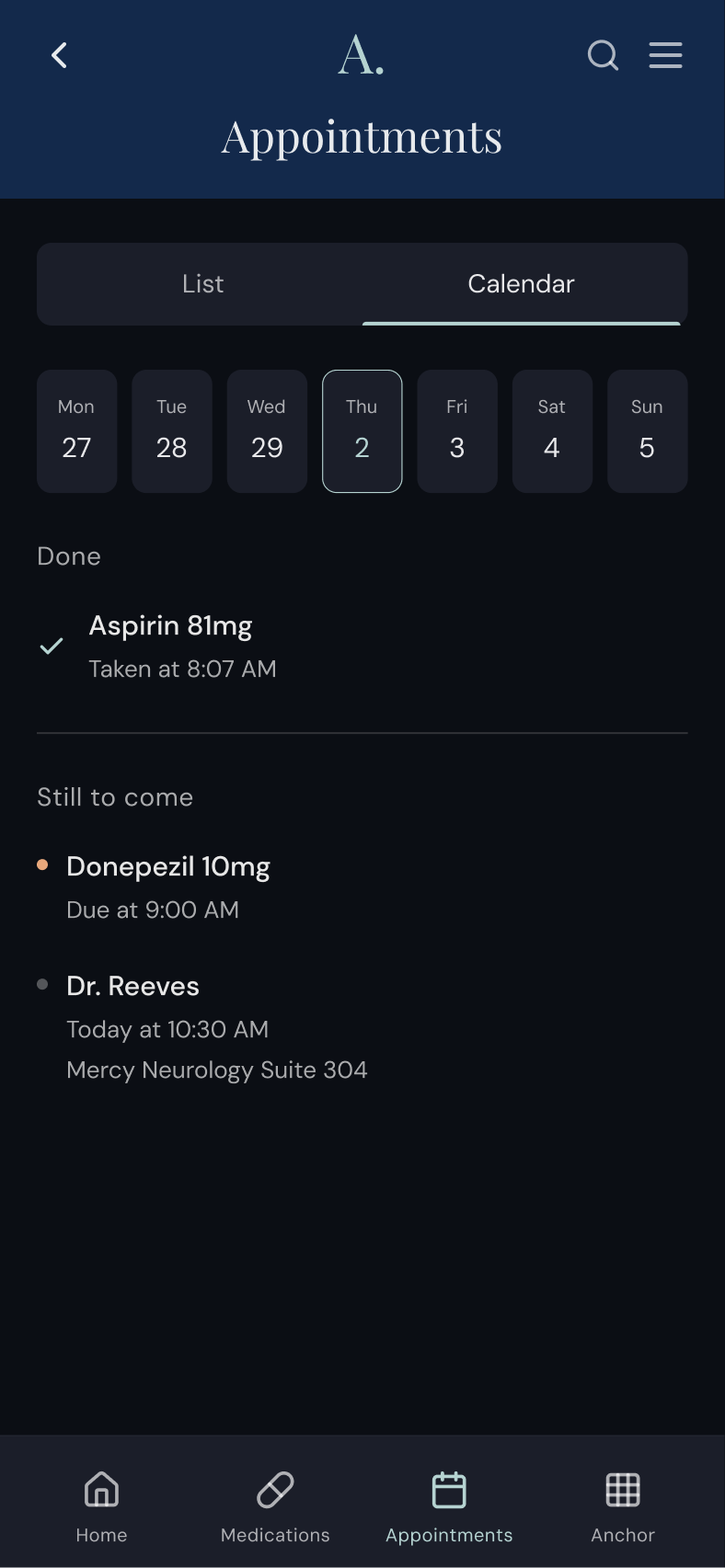This screenshot has height=1568, width=725.
Task: Switch to the List view
Action: click(202, 284)
